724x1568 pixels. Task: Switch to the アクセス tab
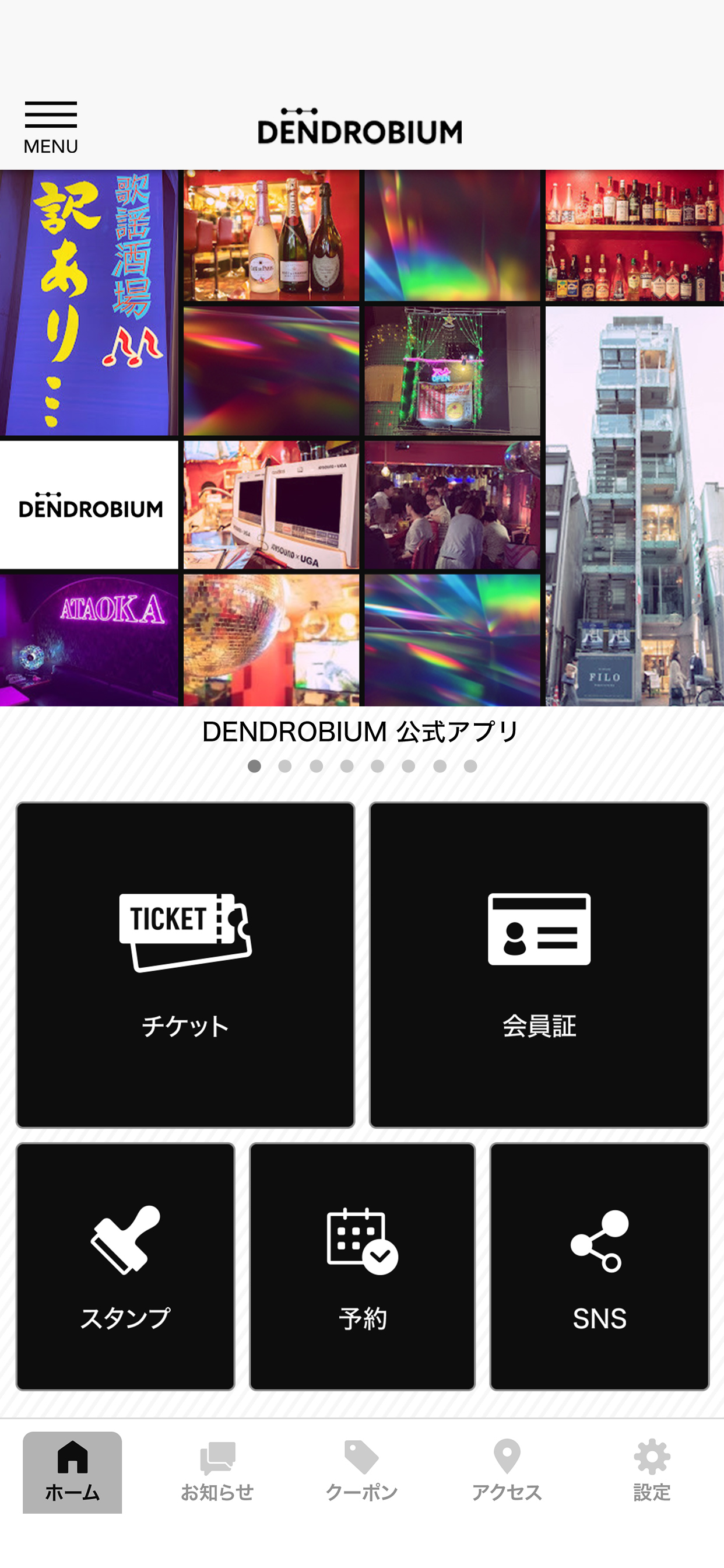click(507, 1472)
